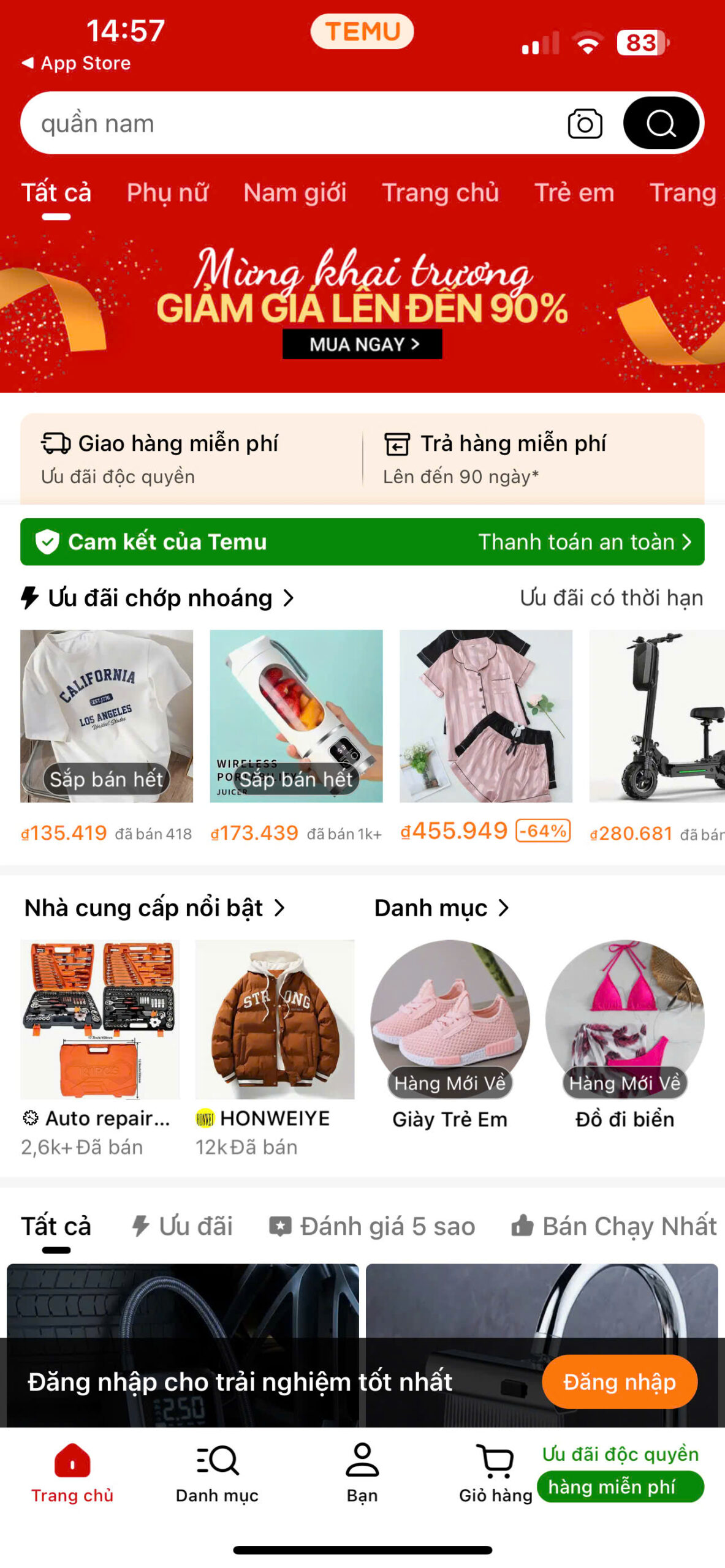View the California t-shirt flash deal
725x1568 pixels.
pyautogui.click(x=107, y=716)
